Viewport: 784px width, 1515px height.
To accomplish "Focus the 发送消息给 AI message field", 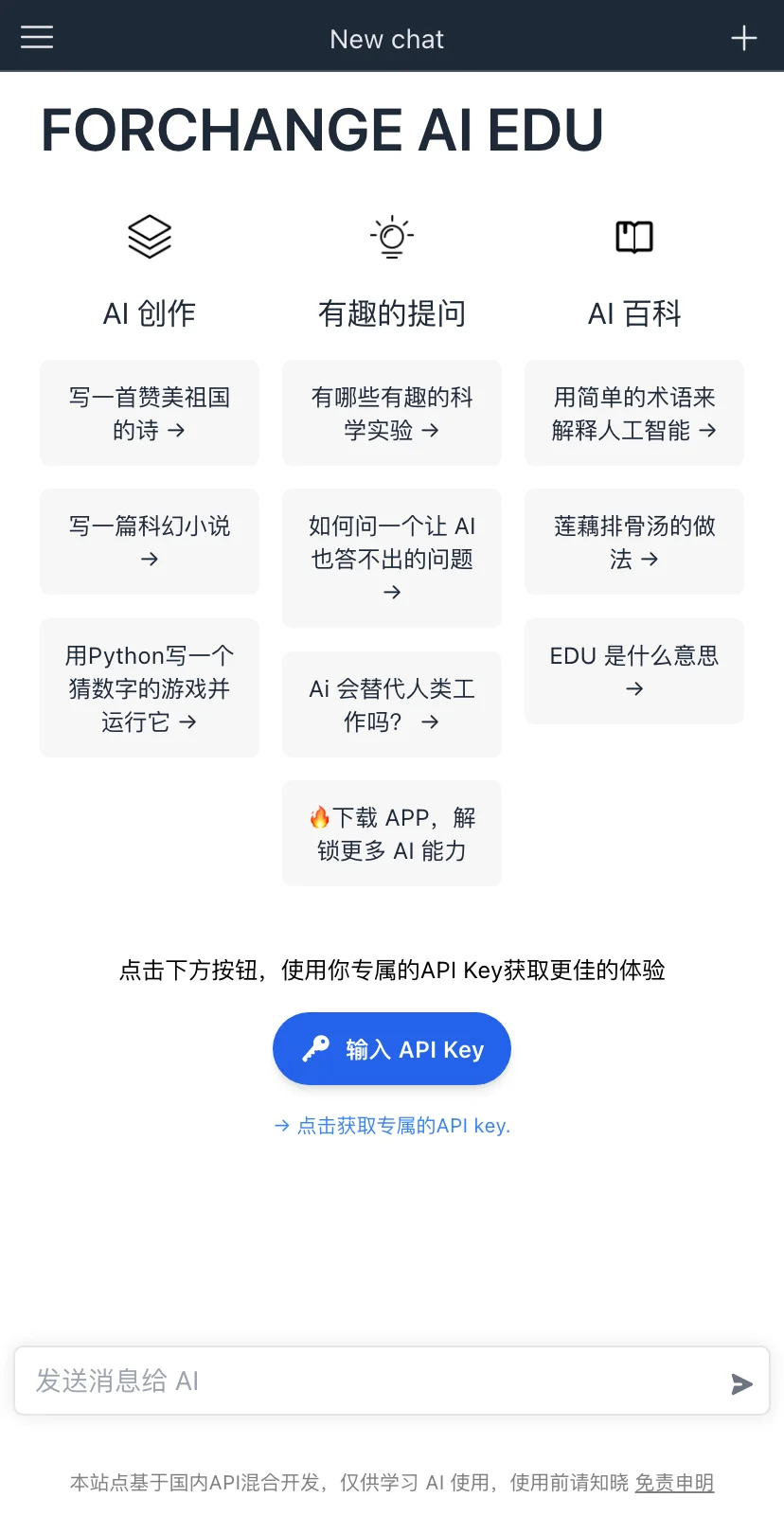I will [x=369, y=1381].
